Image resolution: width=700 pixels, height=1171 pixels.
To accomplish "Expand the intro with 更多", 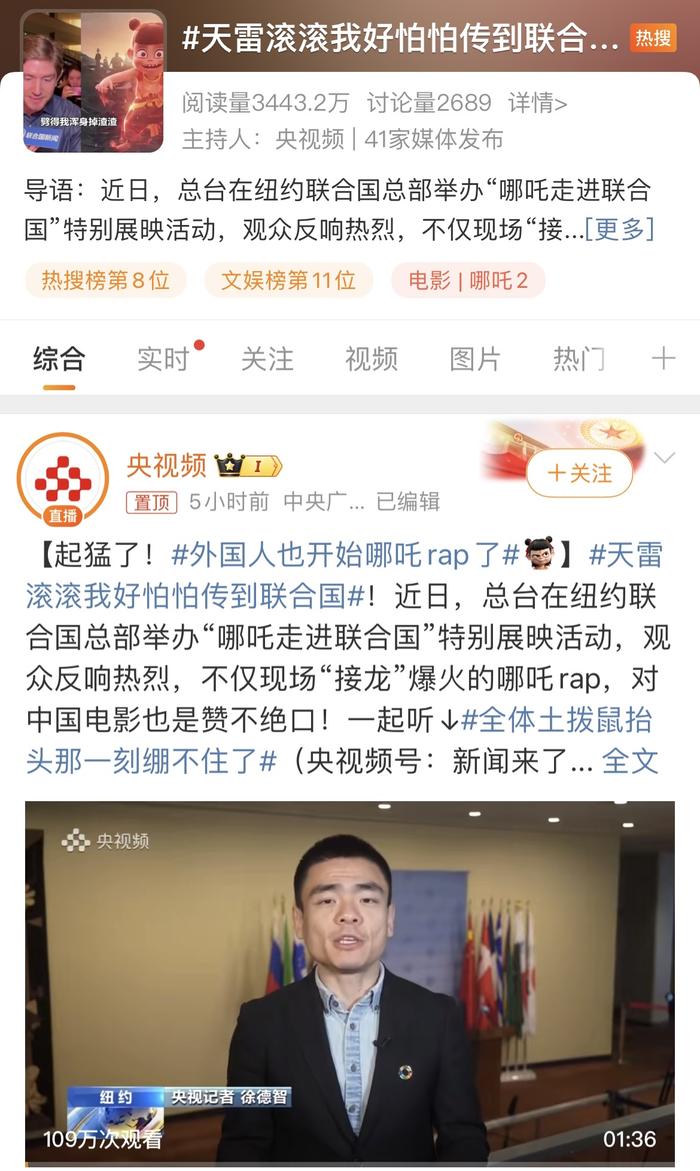I will coord(620,229).
